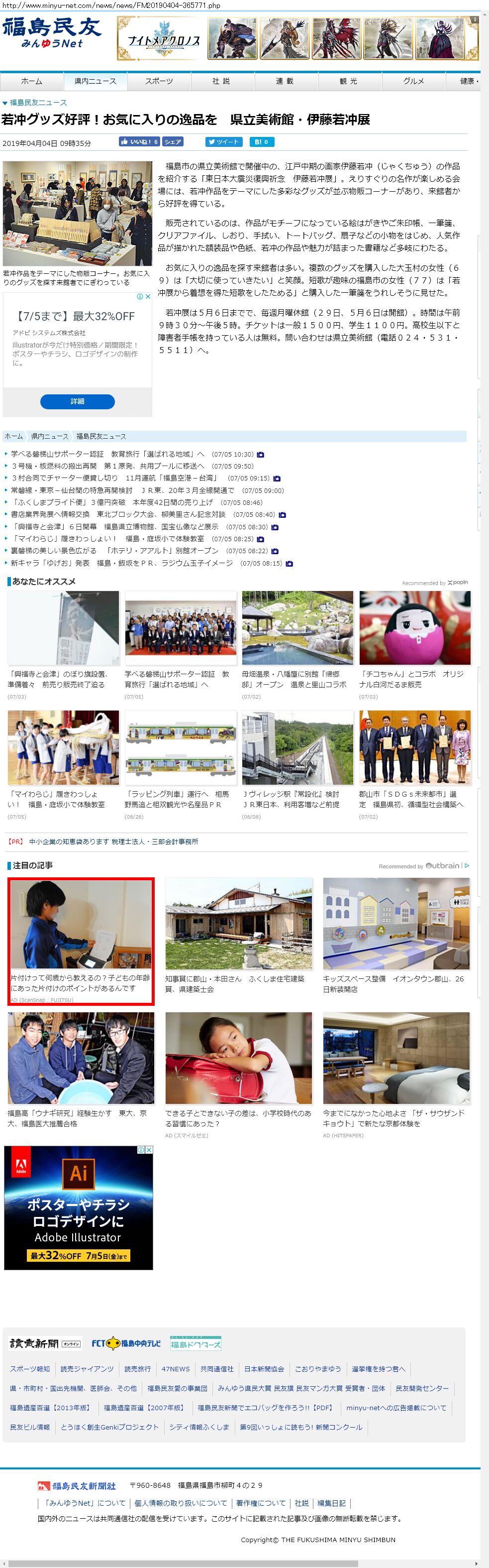Switch to the 社説 tab
Image resolution: width=489 pixels, height=1568 pixels.
pos(221,81)
